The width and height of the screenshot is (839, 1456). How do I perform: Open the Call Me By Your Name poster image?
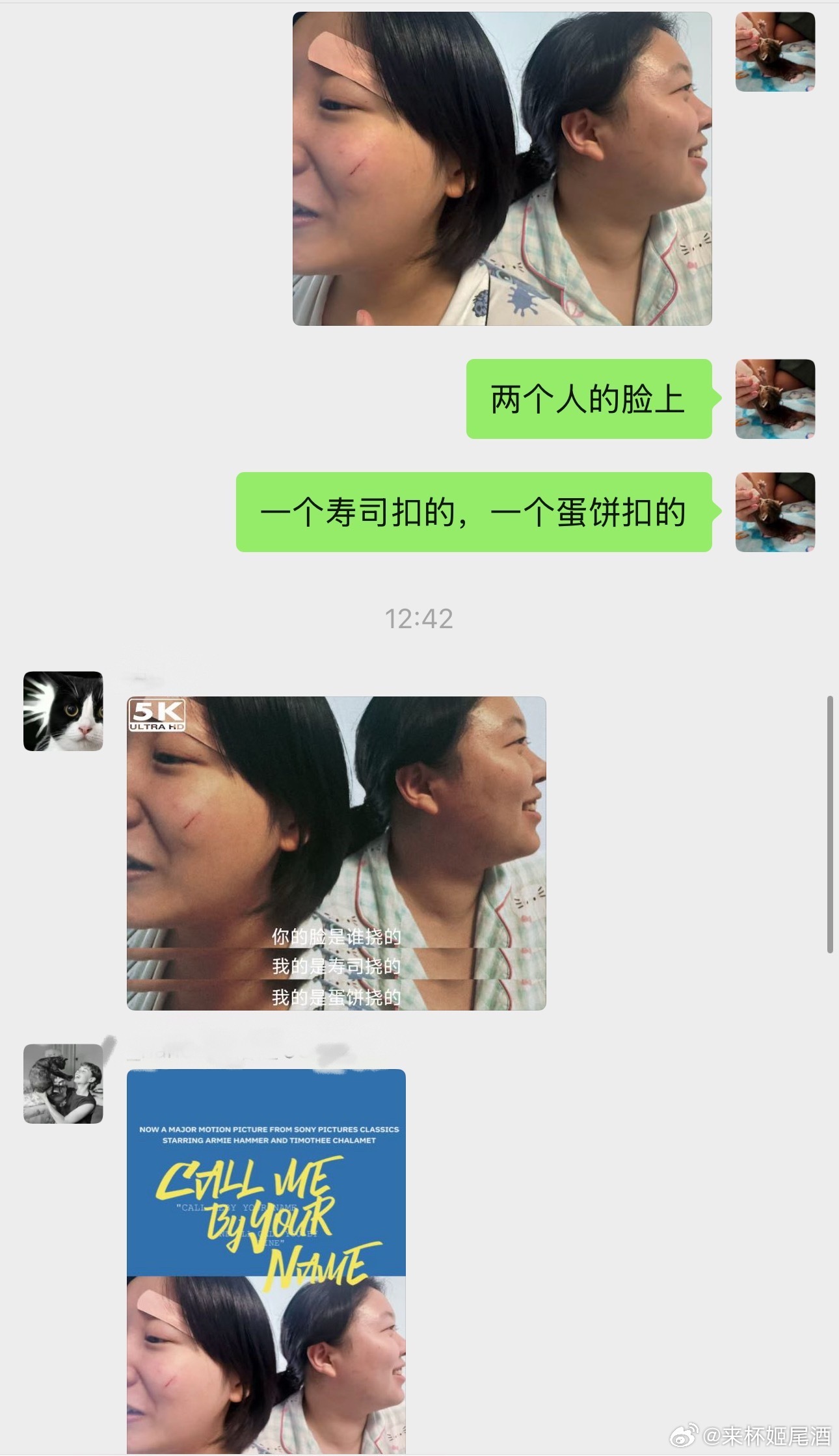(266, 1262)
